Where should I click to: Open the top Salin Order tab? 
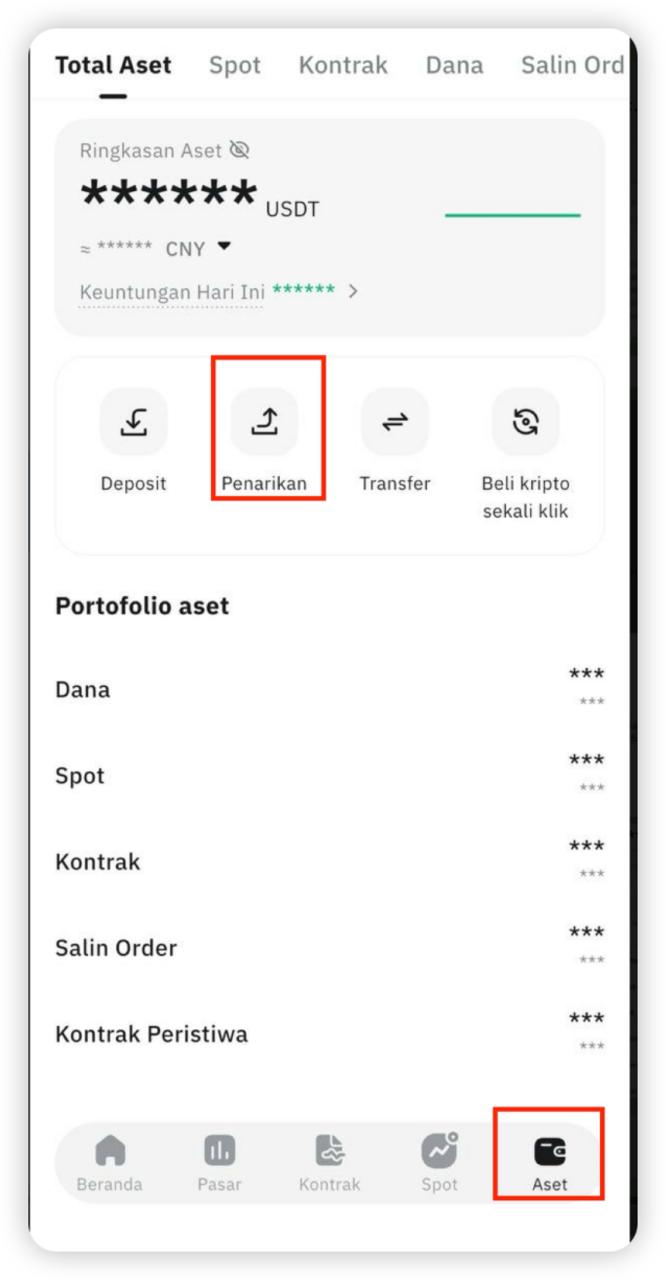click(x=573, y=66)
